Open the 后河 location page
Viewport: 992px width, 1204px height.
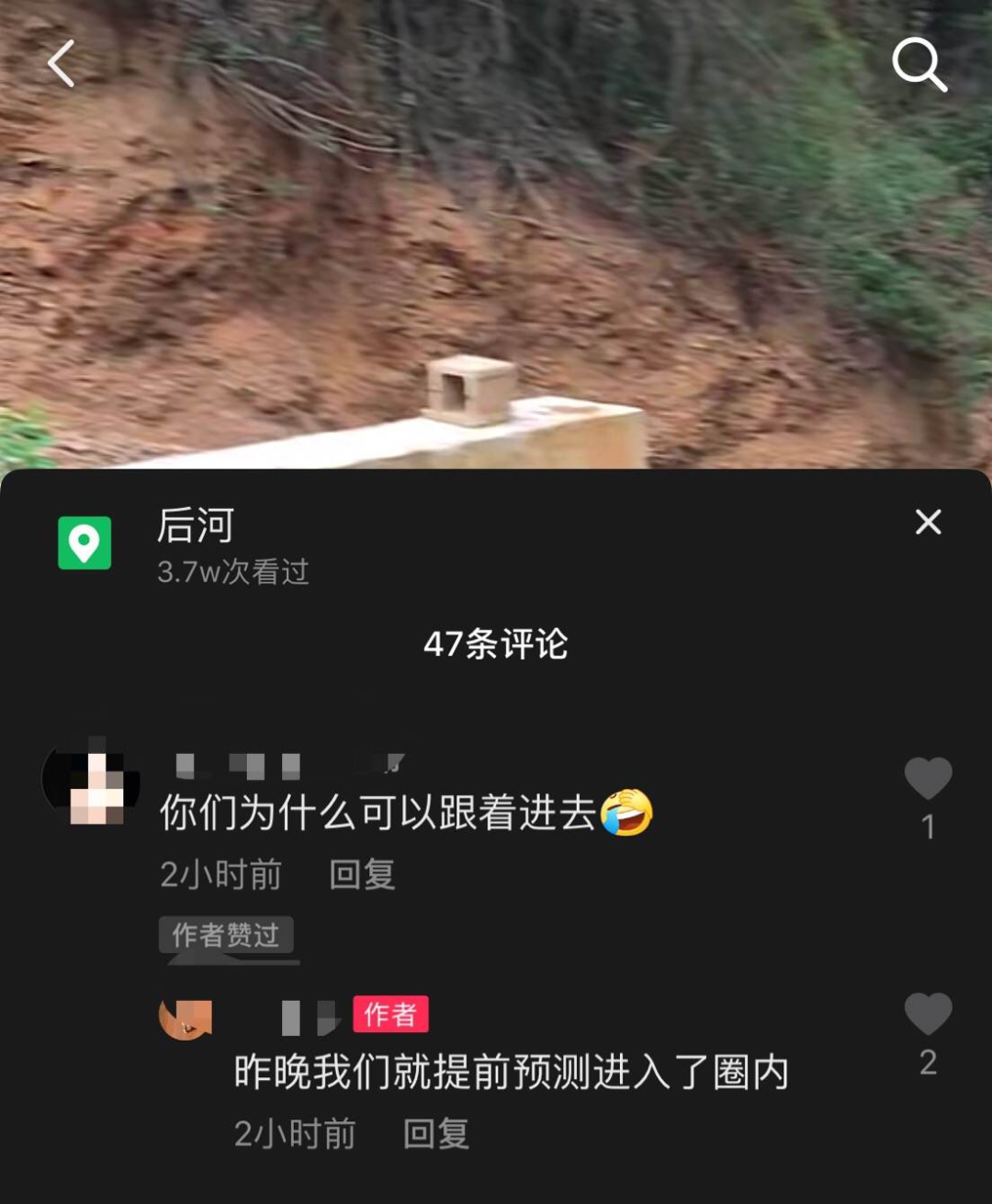tap(195, 526)
